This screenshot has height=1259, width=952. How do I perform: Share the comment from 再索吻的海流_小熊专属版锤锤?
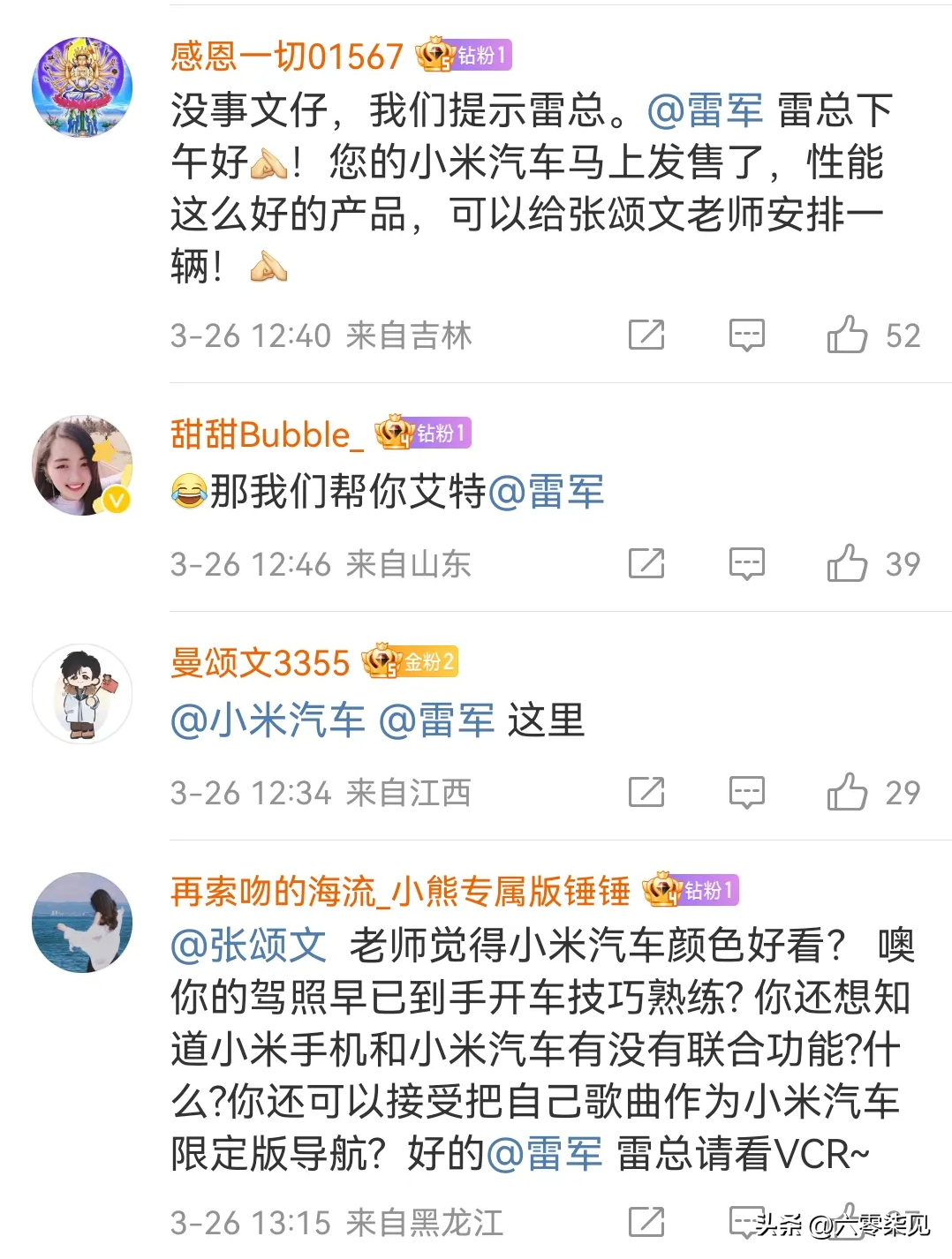[646, 1223]
